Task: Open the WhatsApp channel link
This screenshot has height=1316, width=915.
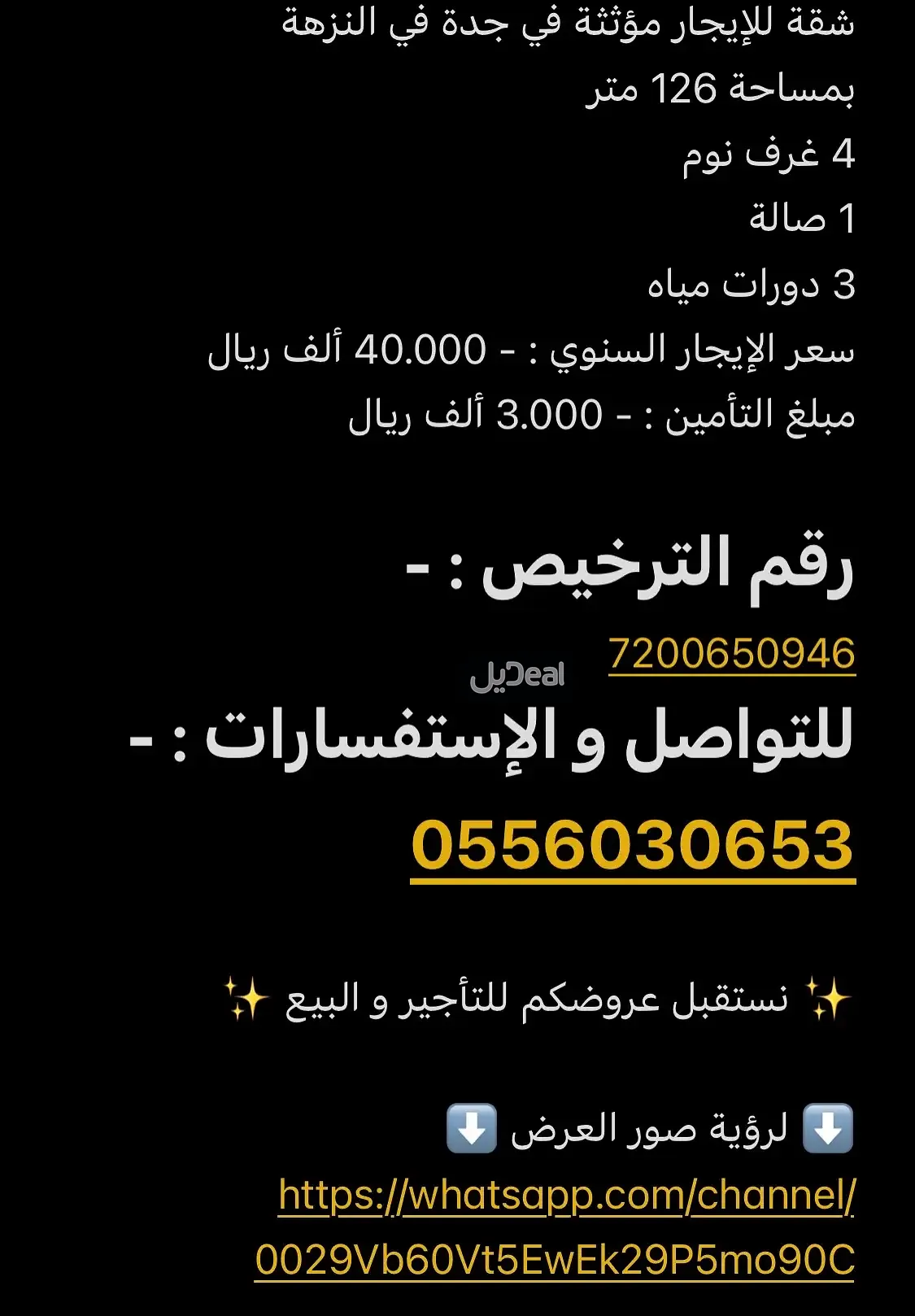Action: coord(566,1196)
